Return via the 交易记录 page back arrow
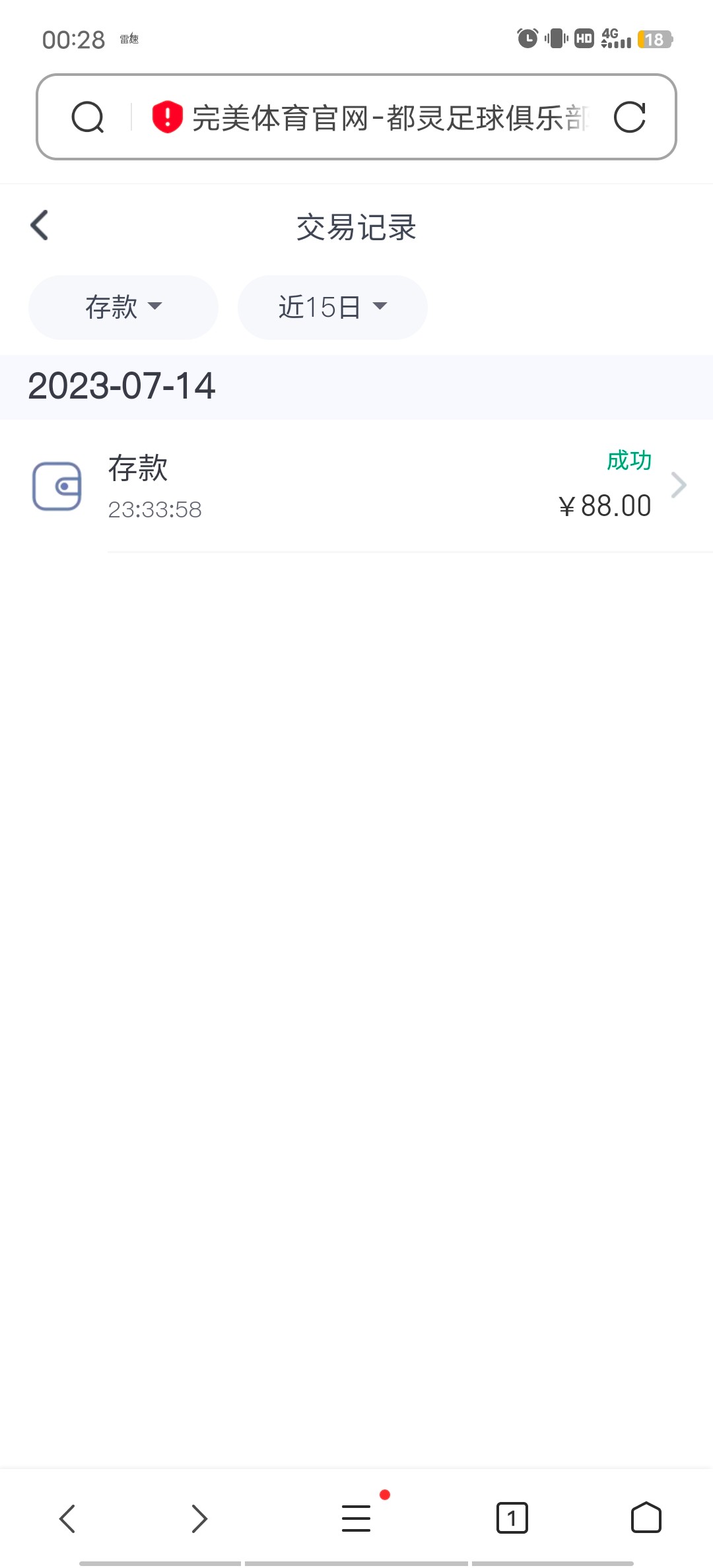The width and height of the screenshot is (713, 1568). click(x=39, y=225)
